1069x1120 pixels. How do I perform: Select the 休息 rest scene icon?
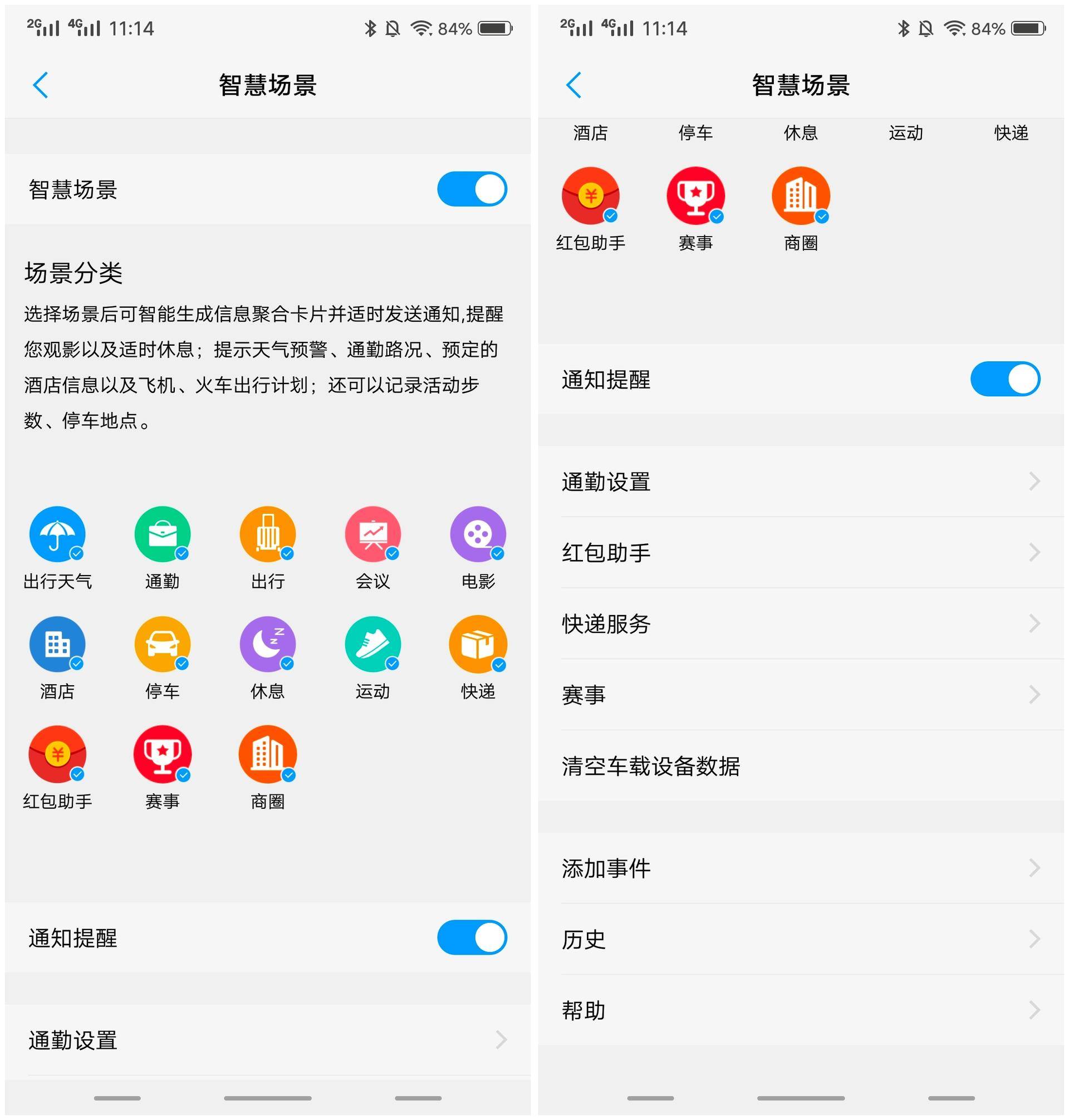coord(267,644)
